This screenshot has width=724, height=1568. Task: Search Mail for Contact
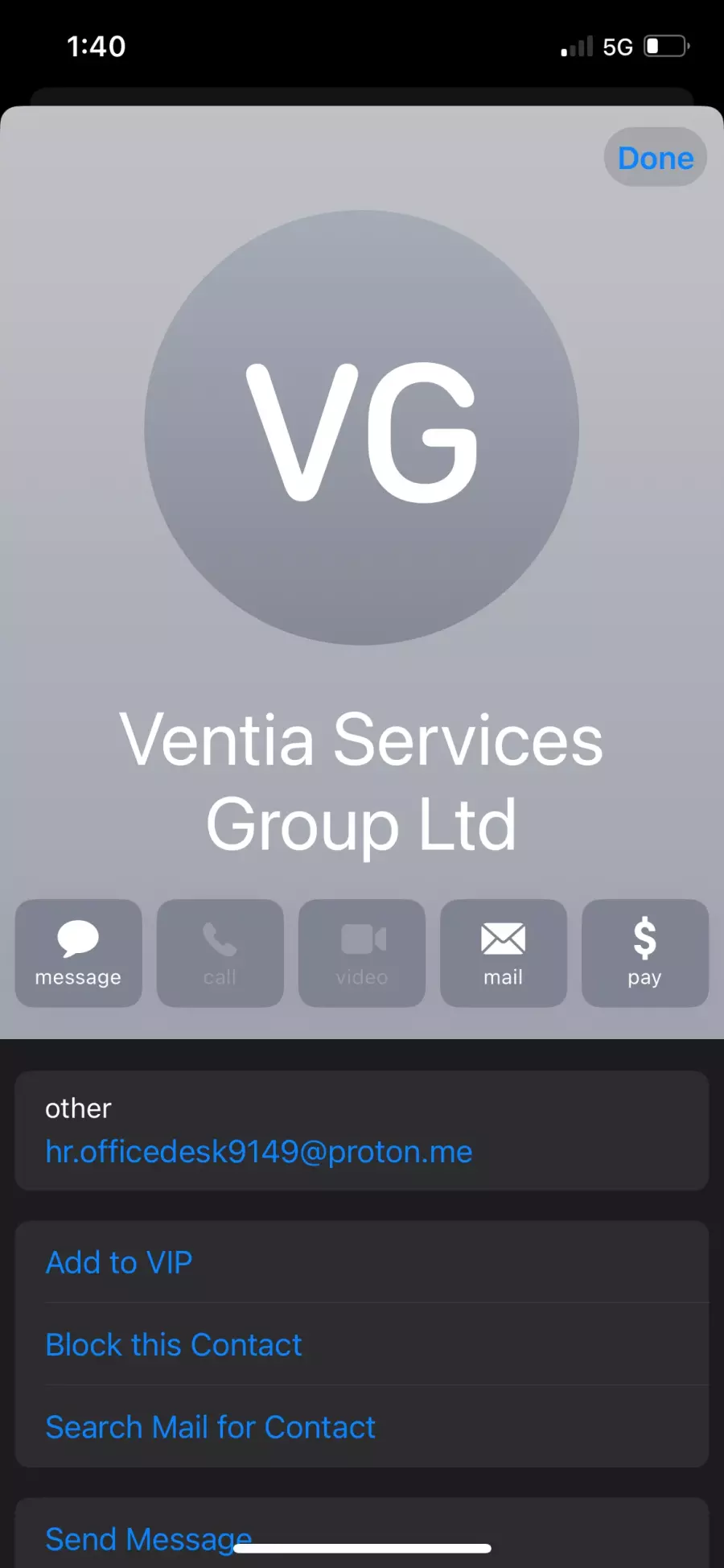click(x=361, y=1426)
